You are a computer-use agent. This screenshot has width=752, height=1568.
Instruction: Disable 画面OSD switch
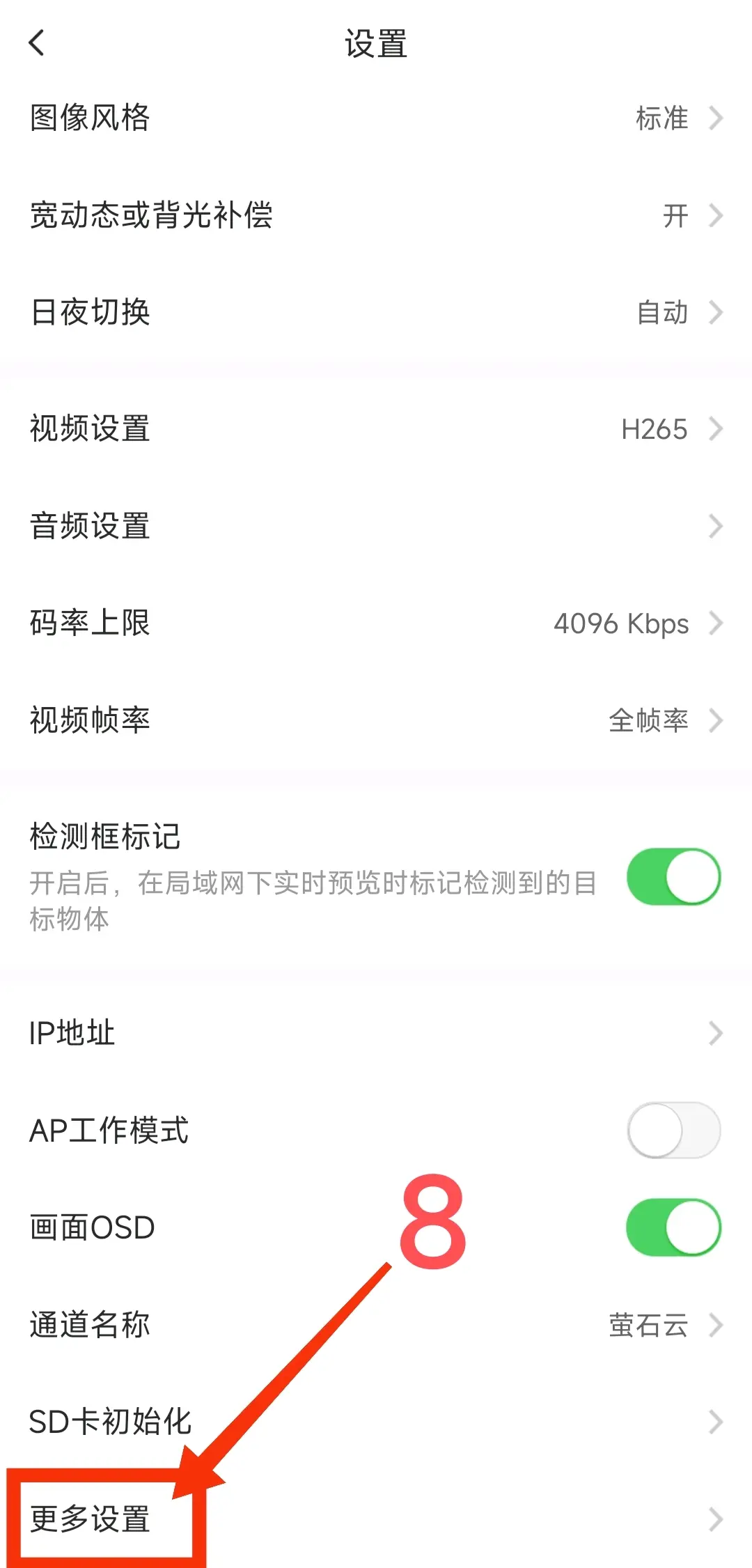673,1227
